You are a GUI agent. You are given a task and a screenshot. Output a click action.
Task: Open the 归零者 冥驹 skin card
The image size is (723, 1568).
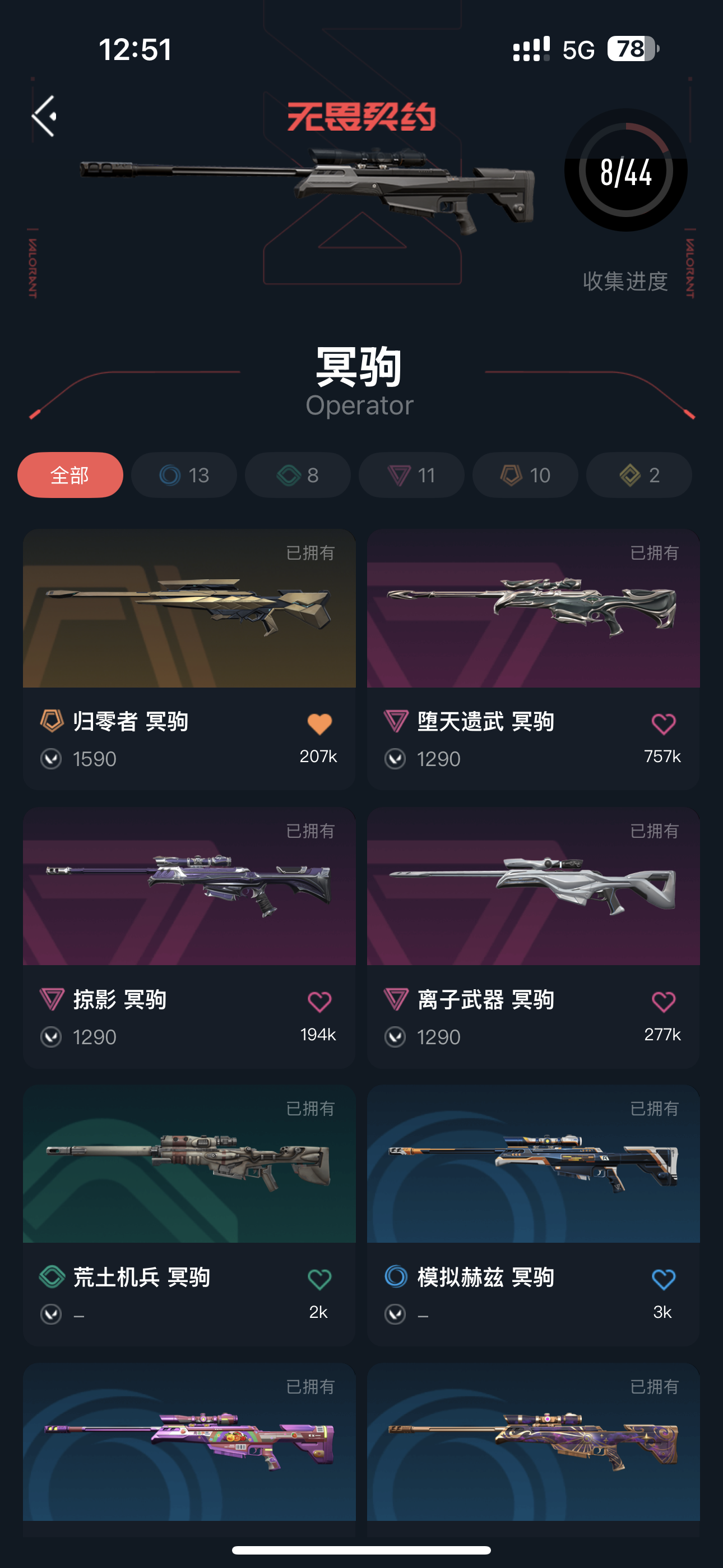[x=189, y=608]
